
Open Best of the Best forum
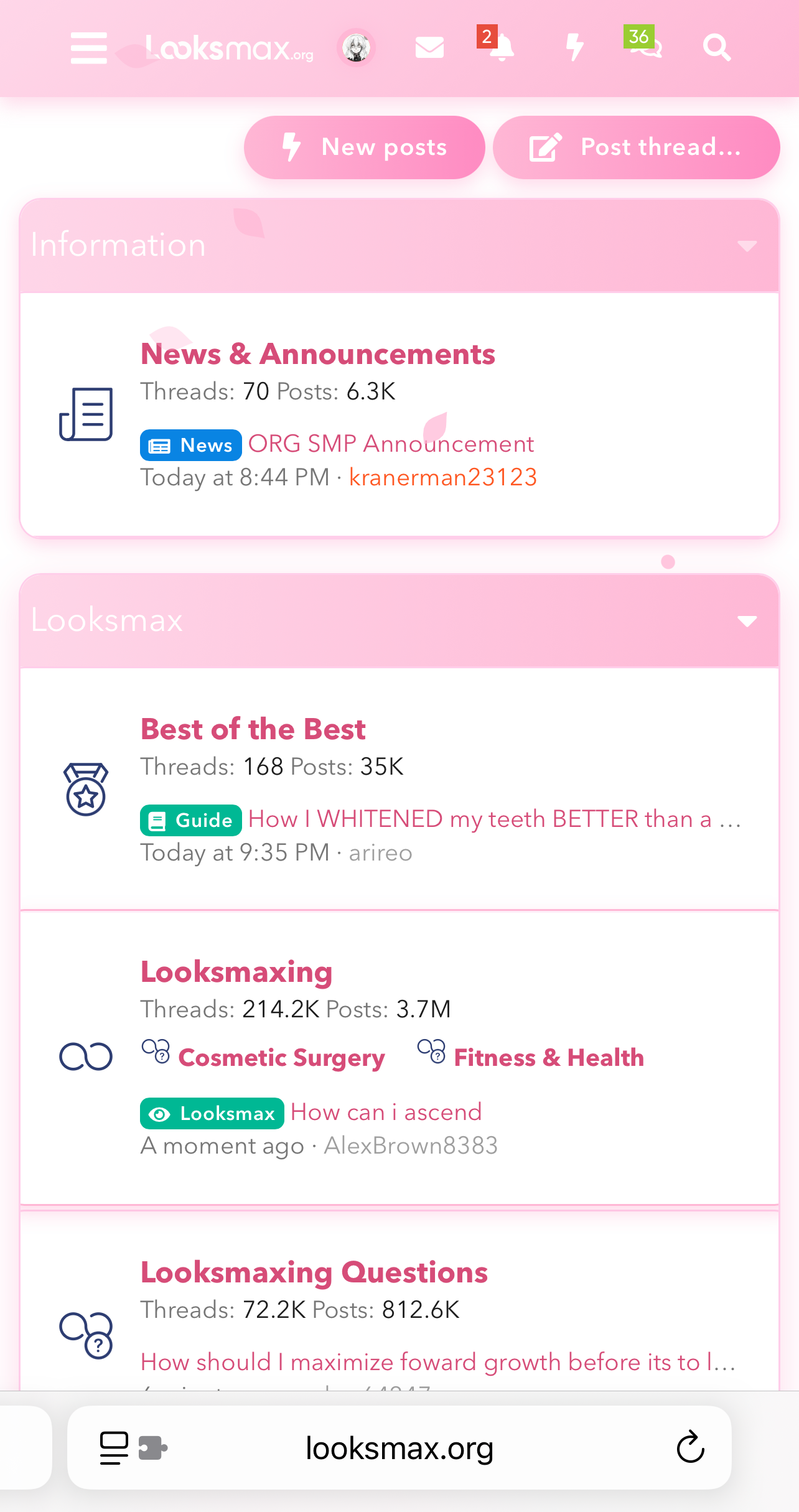(x=253, y=729)
